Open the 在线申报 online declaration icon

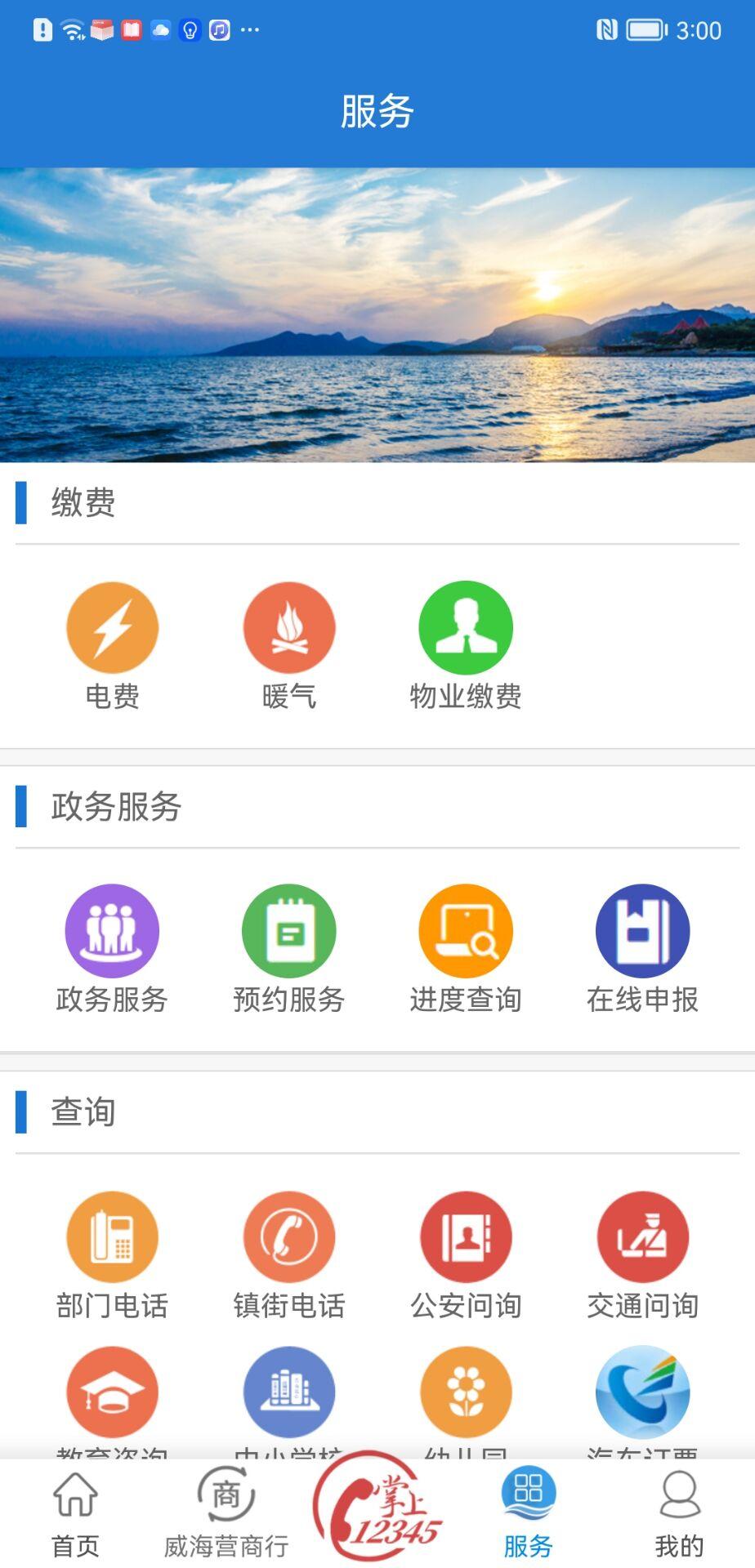[642, 929]
